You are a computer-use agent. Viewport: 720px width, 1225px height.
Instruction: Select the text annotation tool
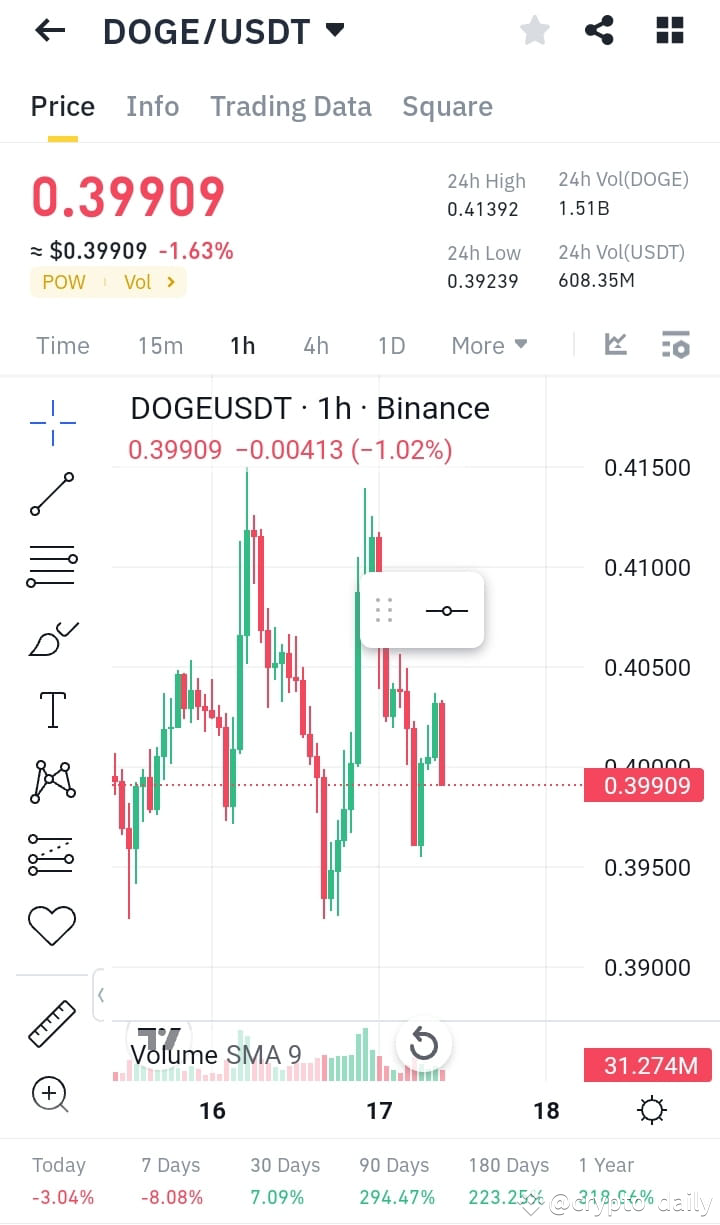[x=52, y=709]
